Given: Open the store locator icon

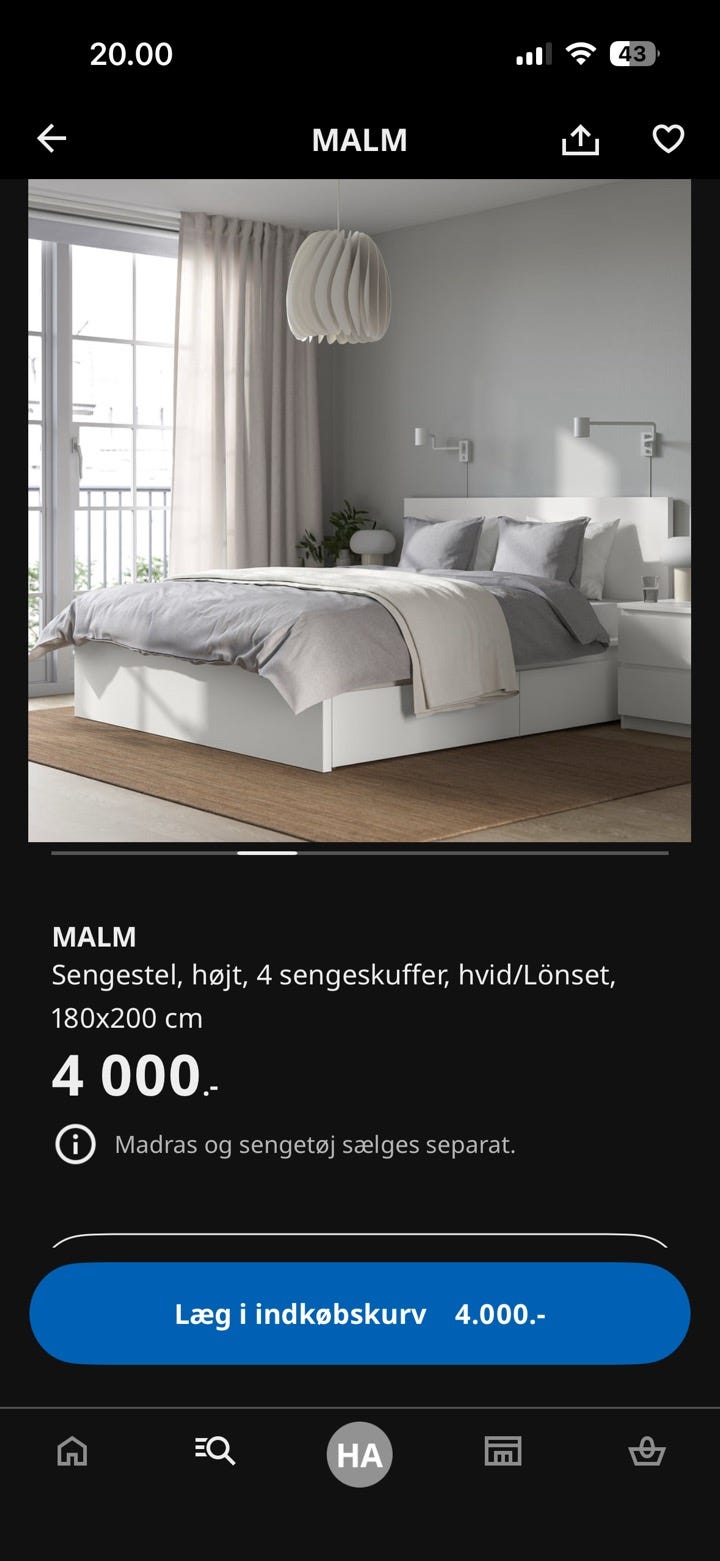Looking at the screenshot, I should click(503, 1453).
